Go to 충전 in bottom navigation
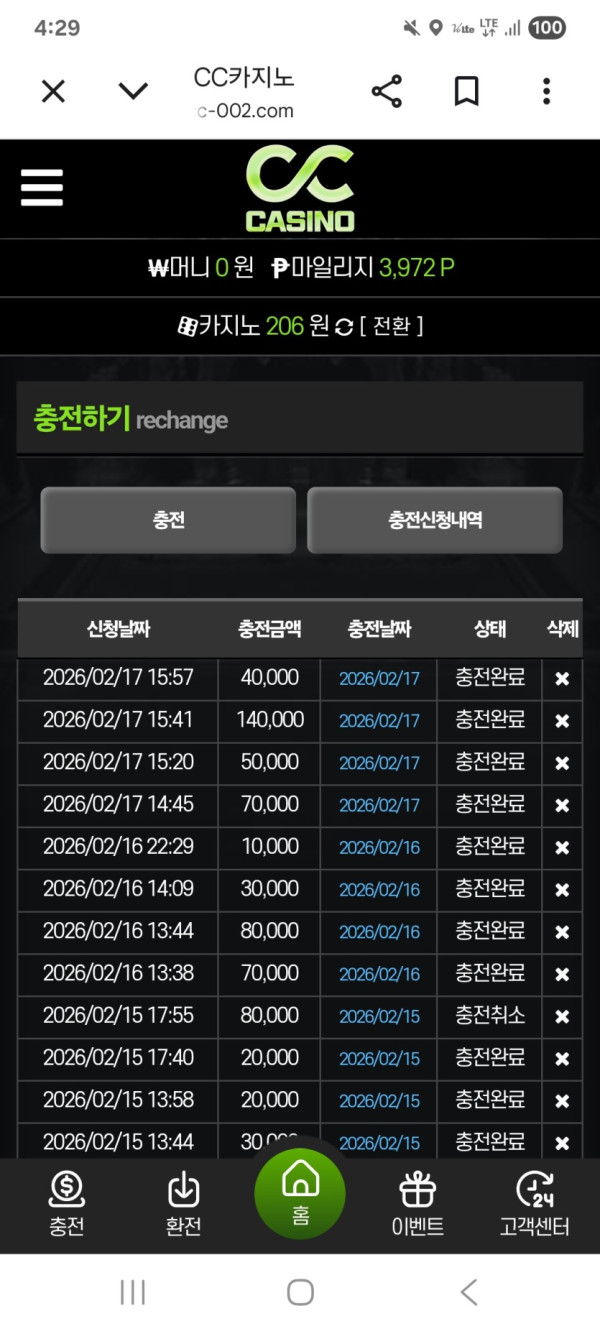This screenshot has height=1334, width=600. tap(67, 1205)
